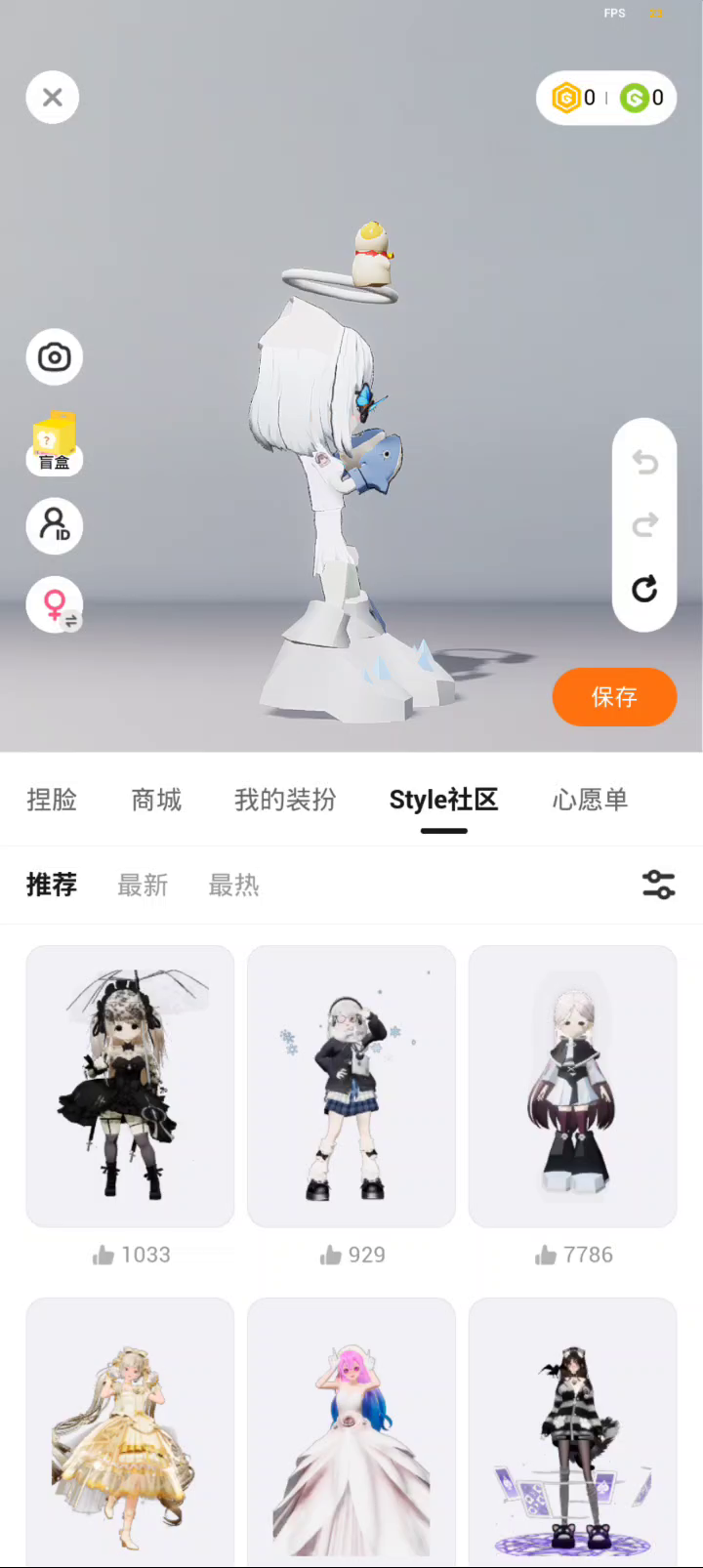View the outfit with 929 likes
The width and height of the screenshot is (703, 1568).
tap(351, 1086)
